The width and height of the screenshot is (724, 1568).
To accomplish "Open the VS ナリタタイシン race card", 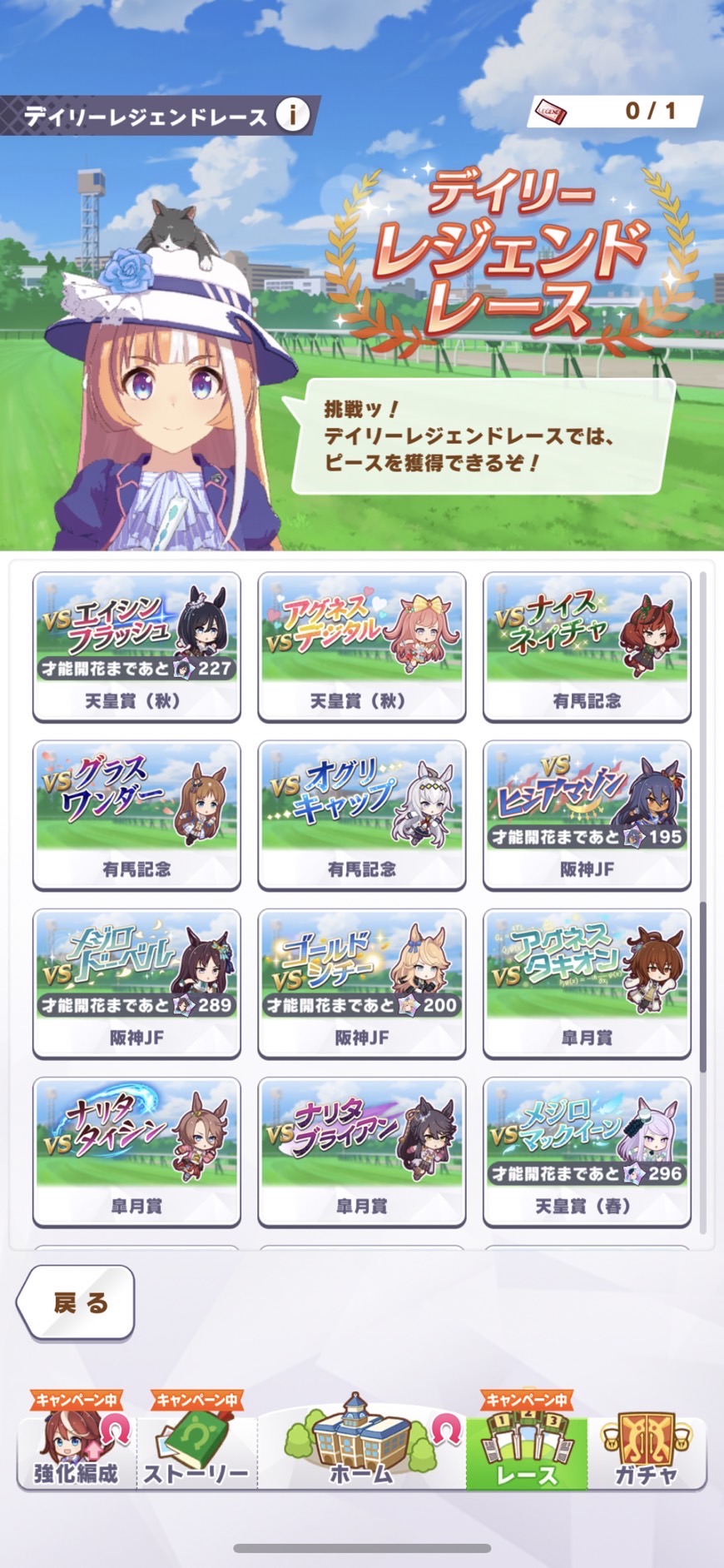I will (x=136, y=1151).
